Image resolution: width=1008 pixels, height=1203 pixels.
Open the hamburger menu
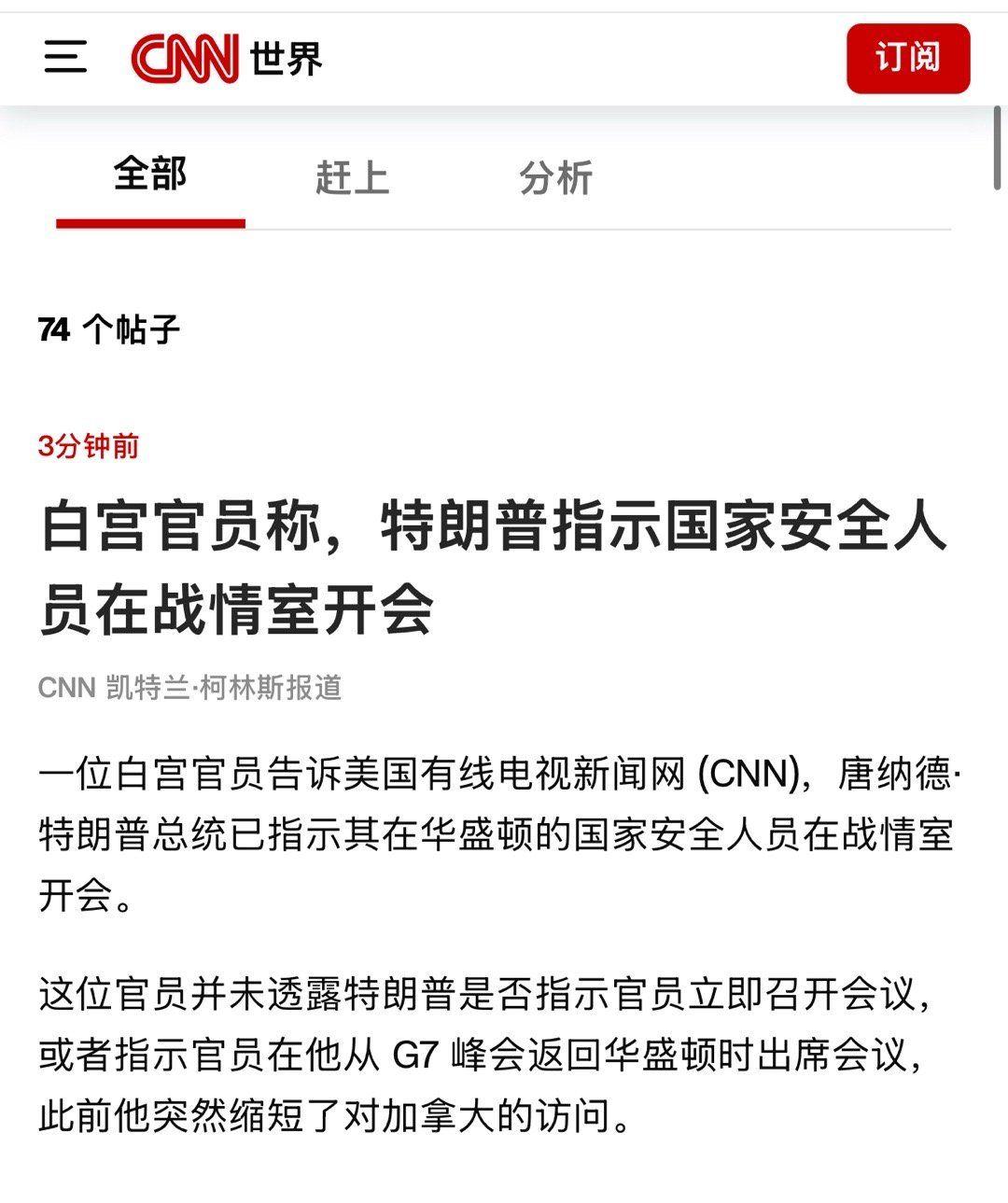tap(65, 58)
